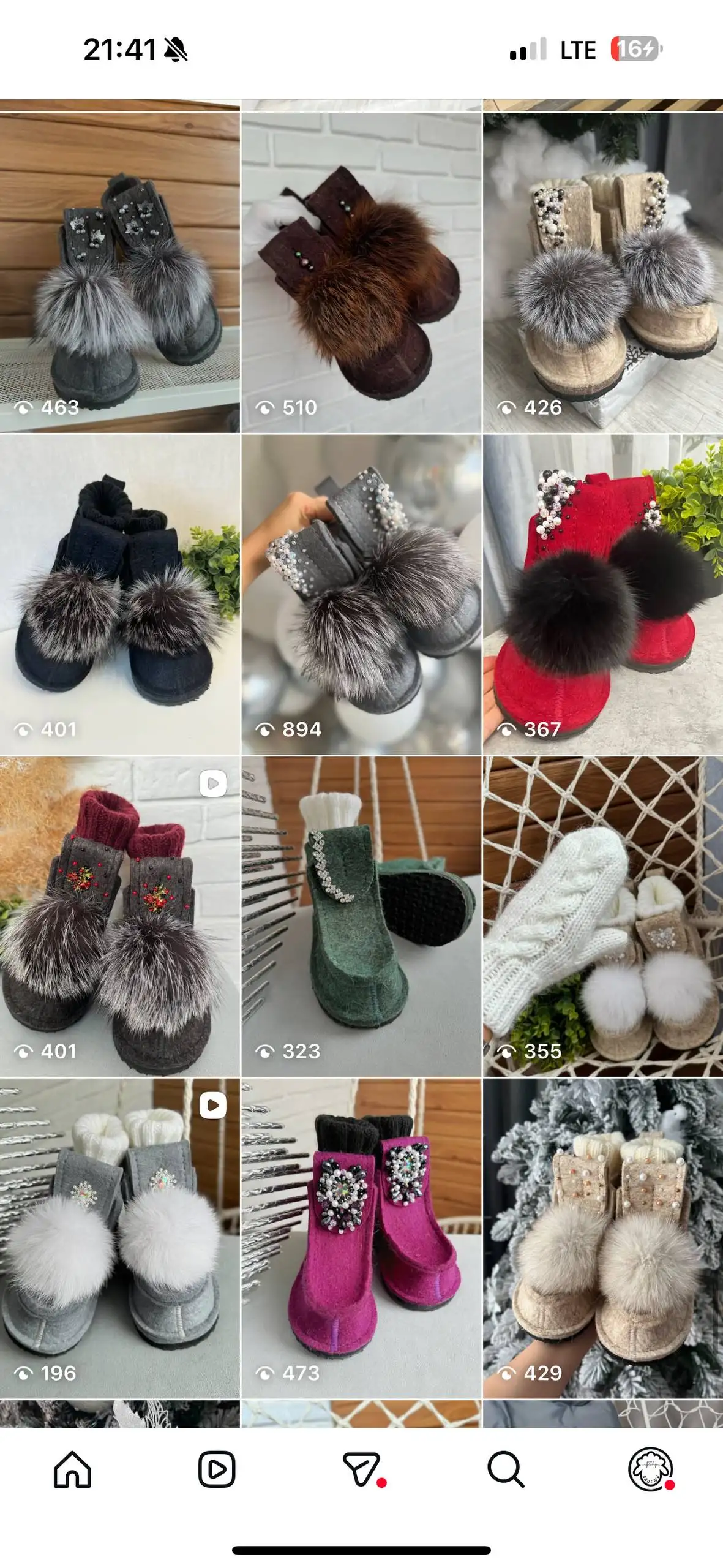723x1568 pixels.
Task: Open the magenta boots post with 473 views
Action: tap(361, 1238)
